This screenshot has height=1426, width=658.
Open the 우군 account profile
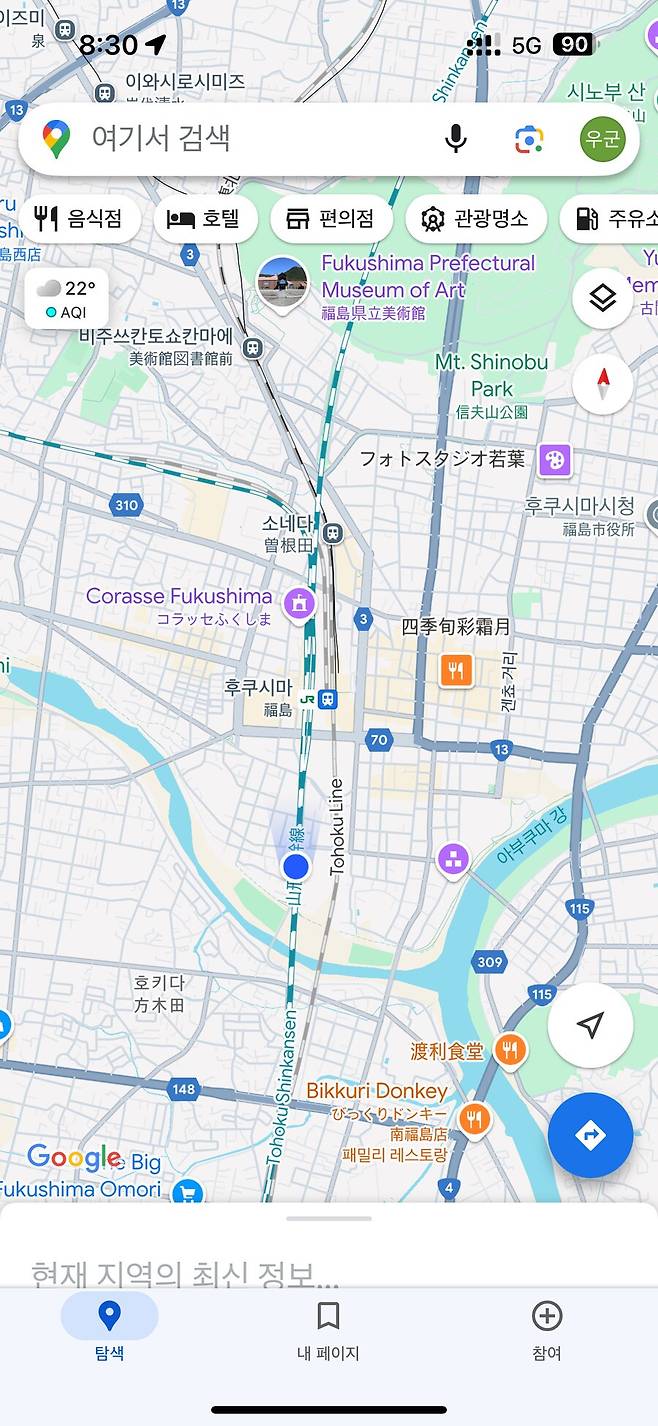(x=602, y=138)
